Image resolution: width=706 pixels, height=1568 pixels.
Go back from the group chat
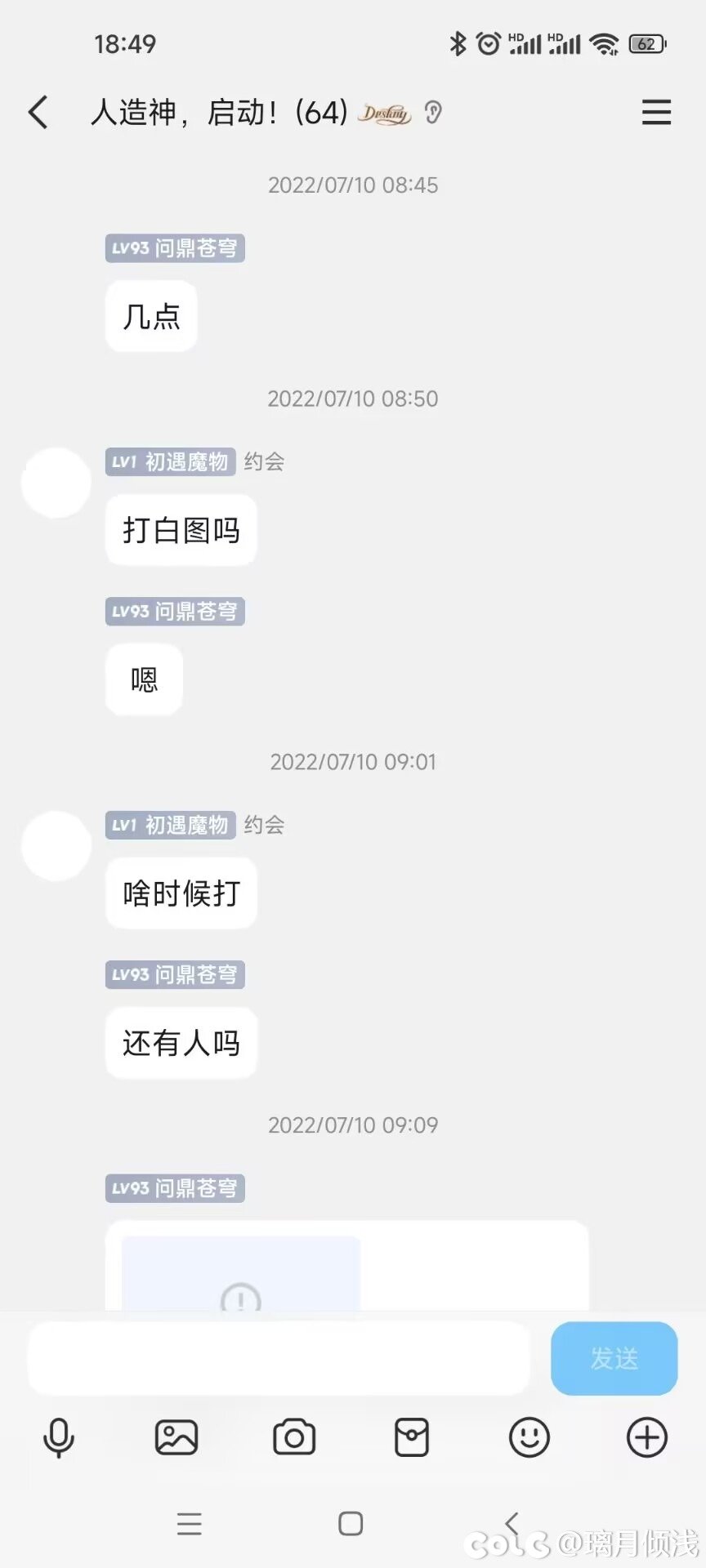click(x=38, y=112)
